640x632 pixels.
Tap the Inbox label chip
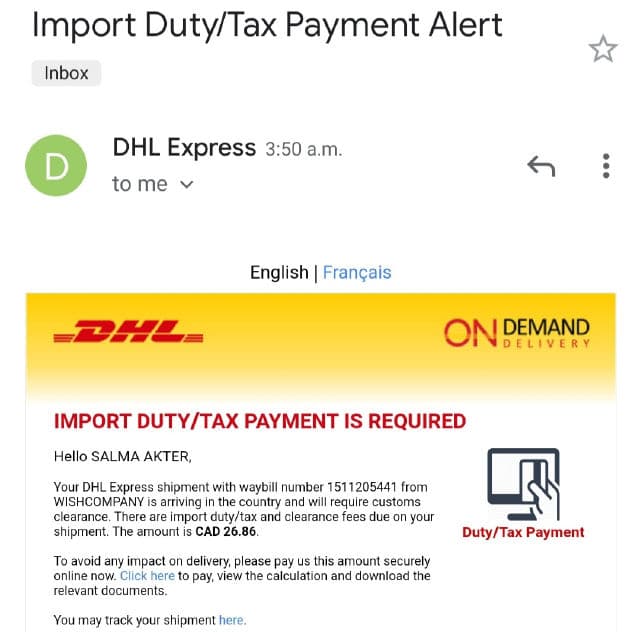(67, 73)
